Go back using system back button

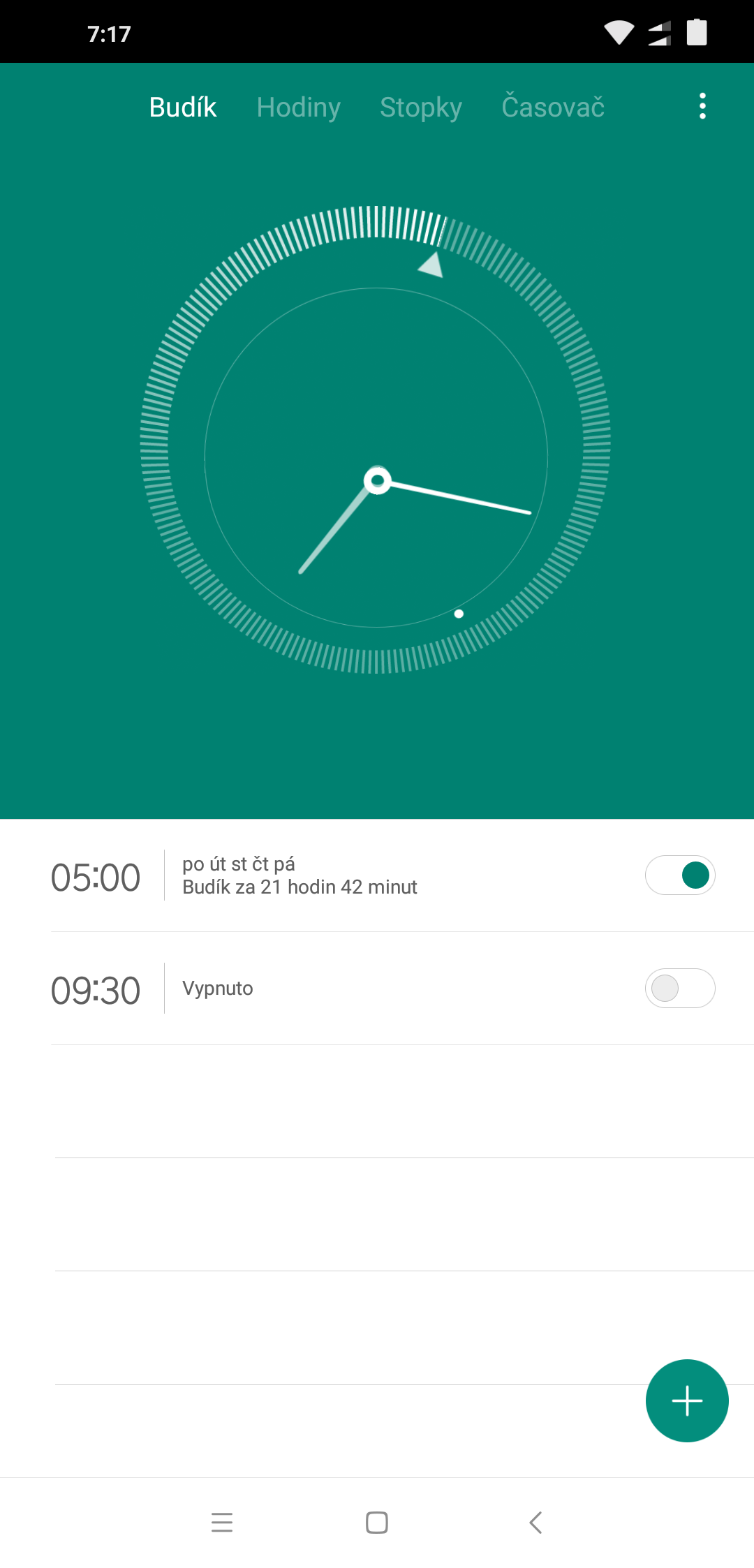coord(535,1522)
